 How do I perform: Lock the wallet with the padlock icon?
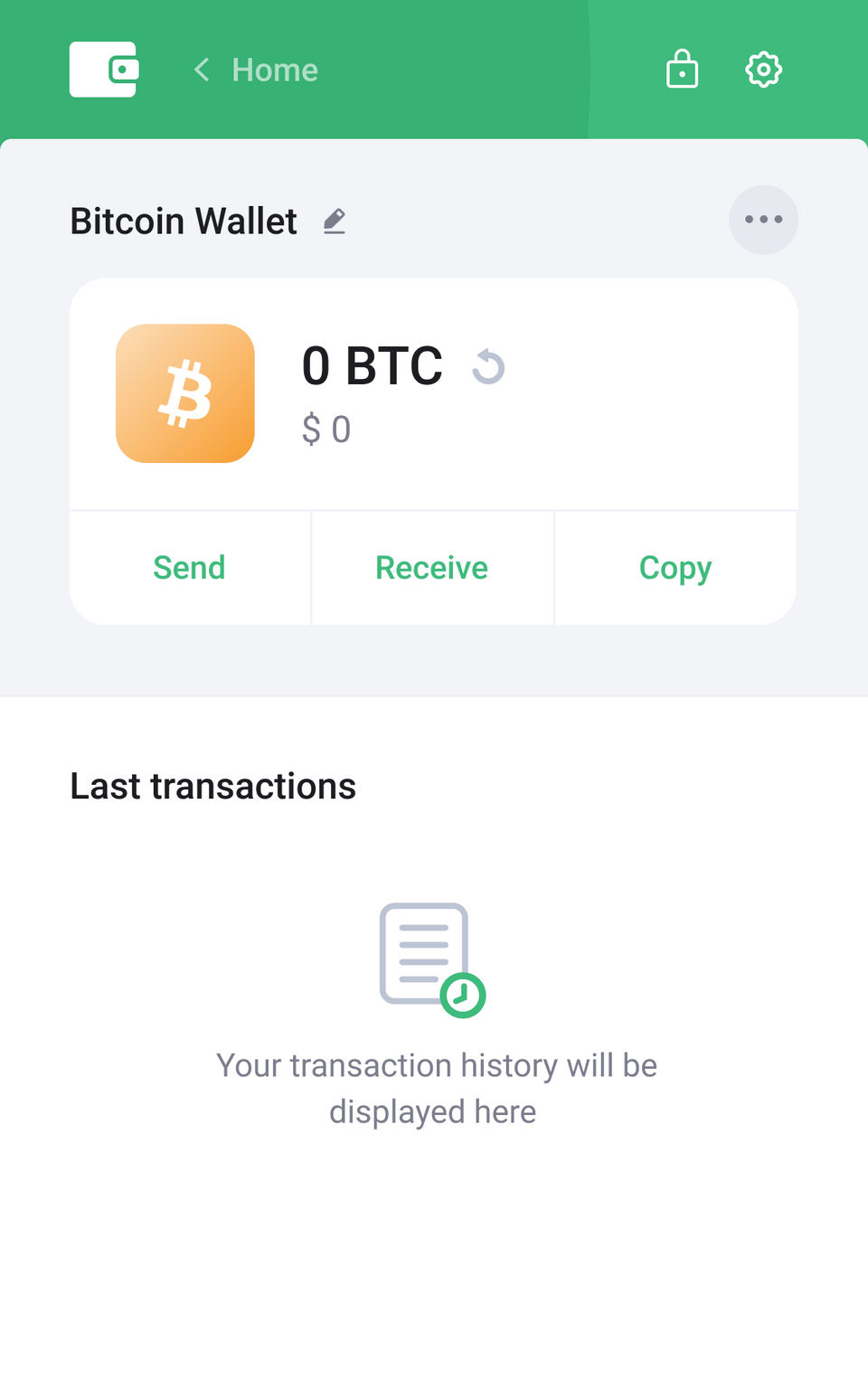(682, 69)
